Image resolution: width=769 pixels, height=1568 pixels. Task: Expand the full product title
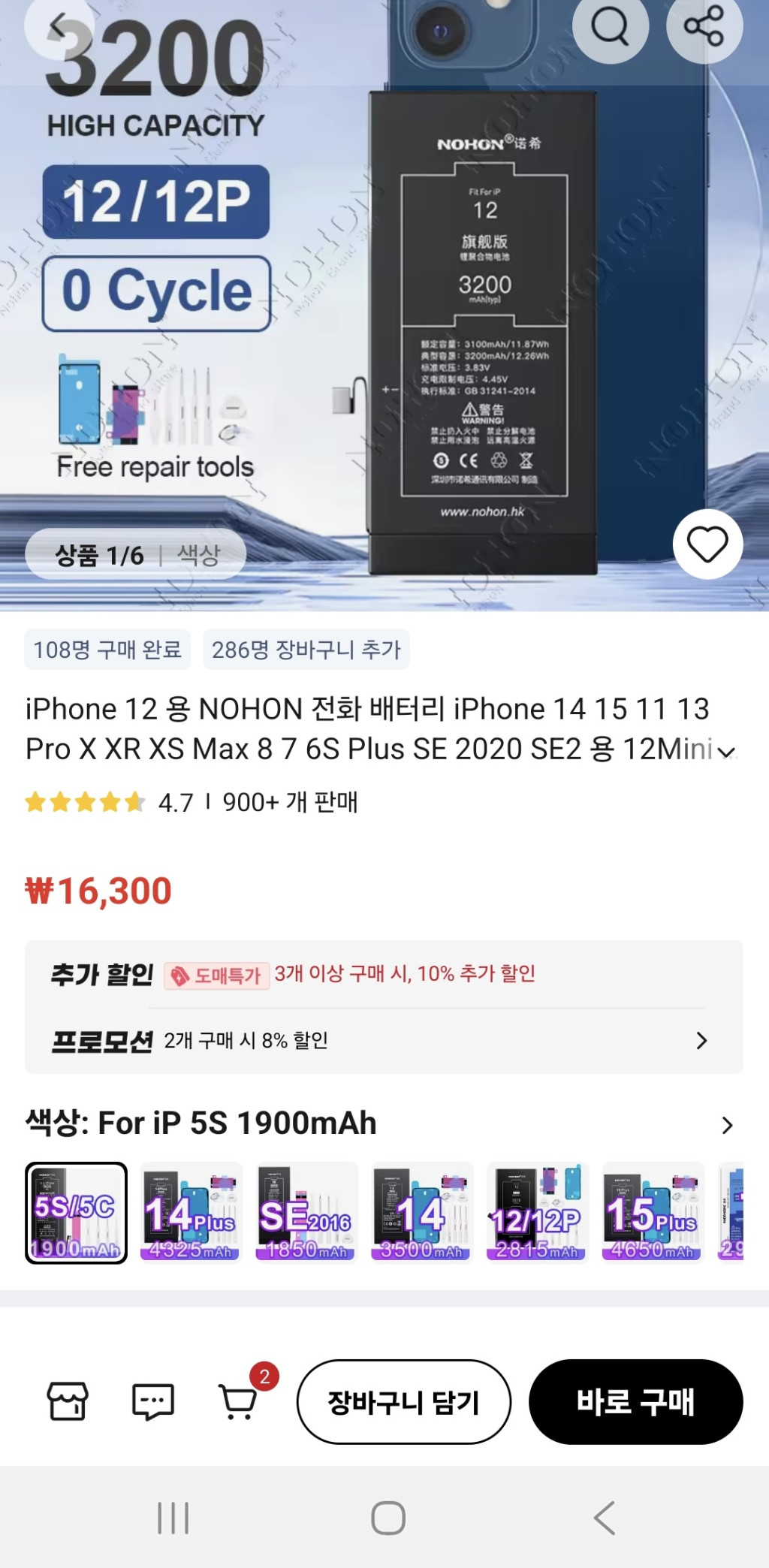[727, 752]
